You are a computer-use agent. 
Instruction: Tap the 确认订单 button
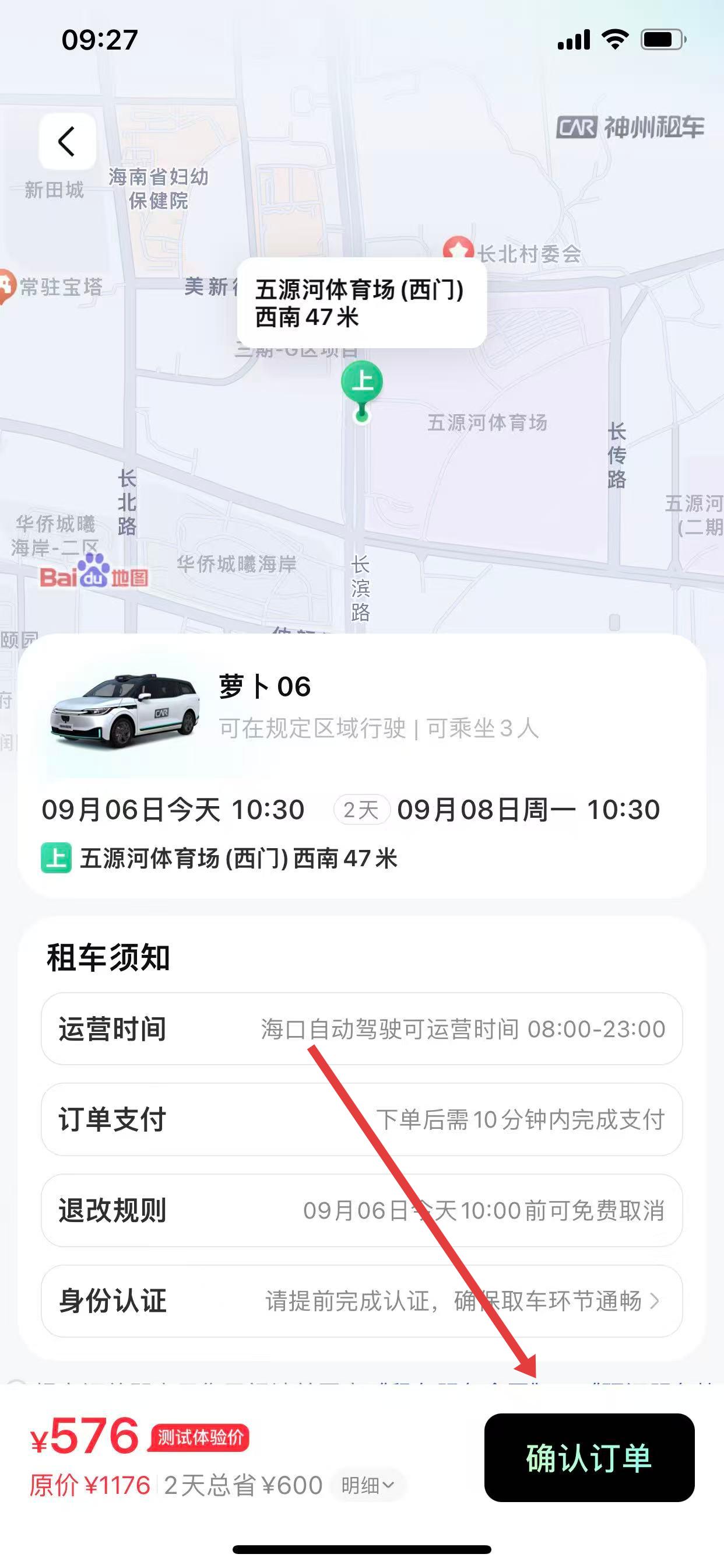pyautogui.click(x=588, y=1458)
